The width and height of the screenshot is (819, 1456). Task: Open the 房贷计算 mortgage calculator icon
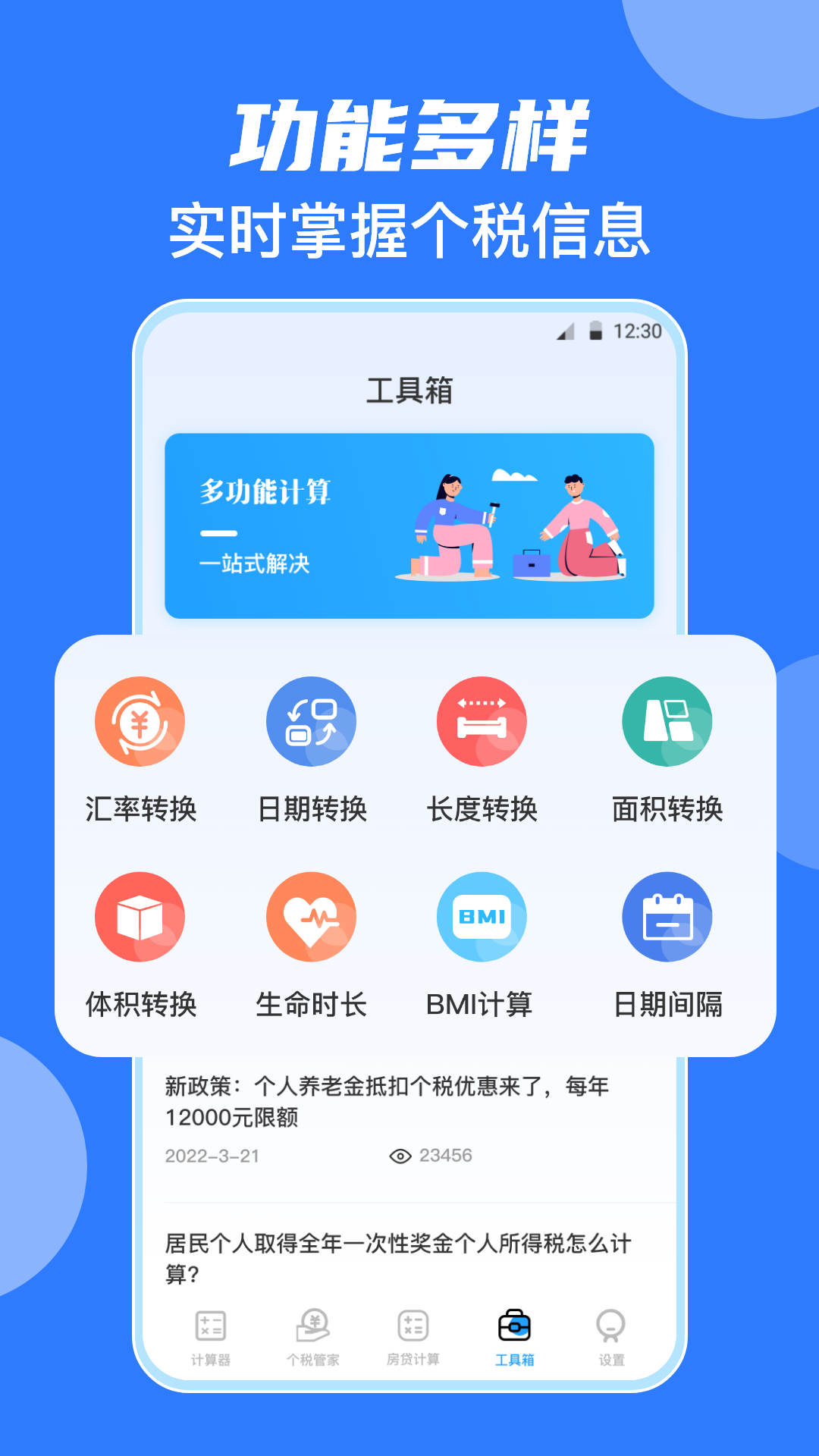point(413,1322)
